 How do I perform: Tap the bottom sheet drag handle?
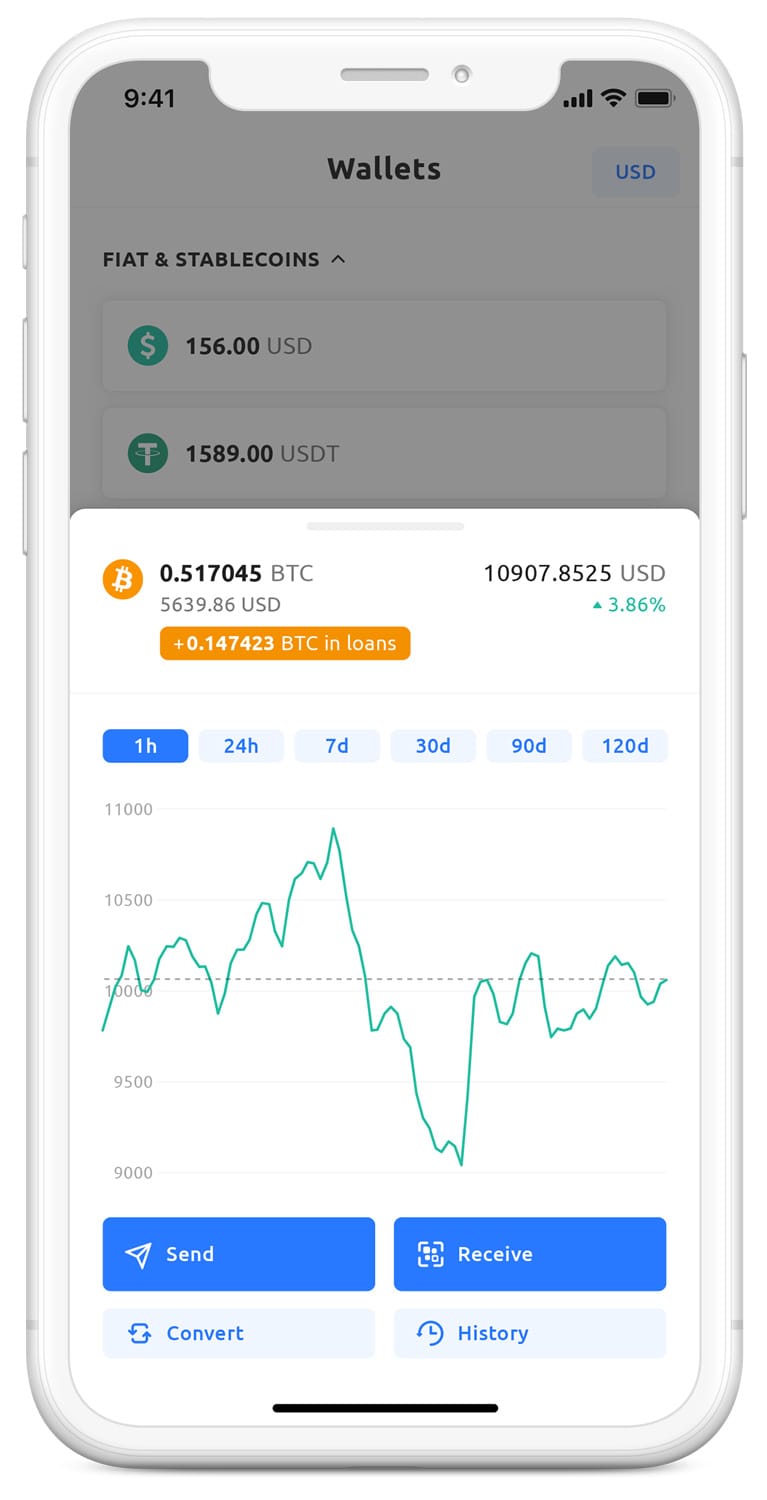point(385,526)
